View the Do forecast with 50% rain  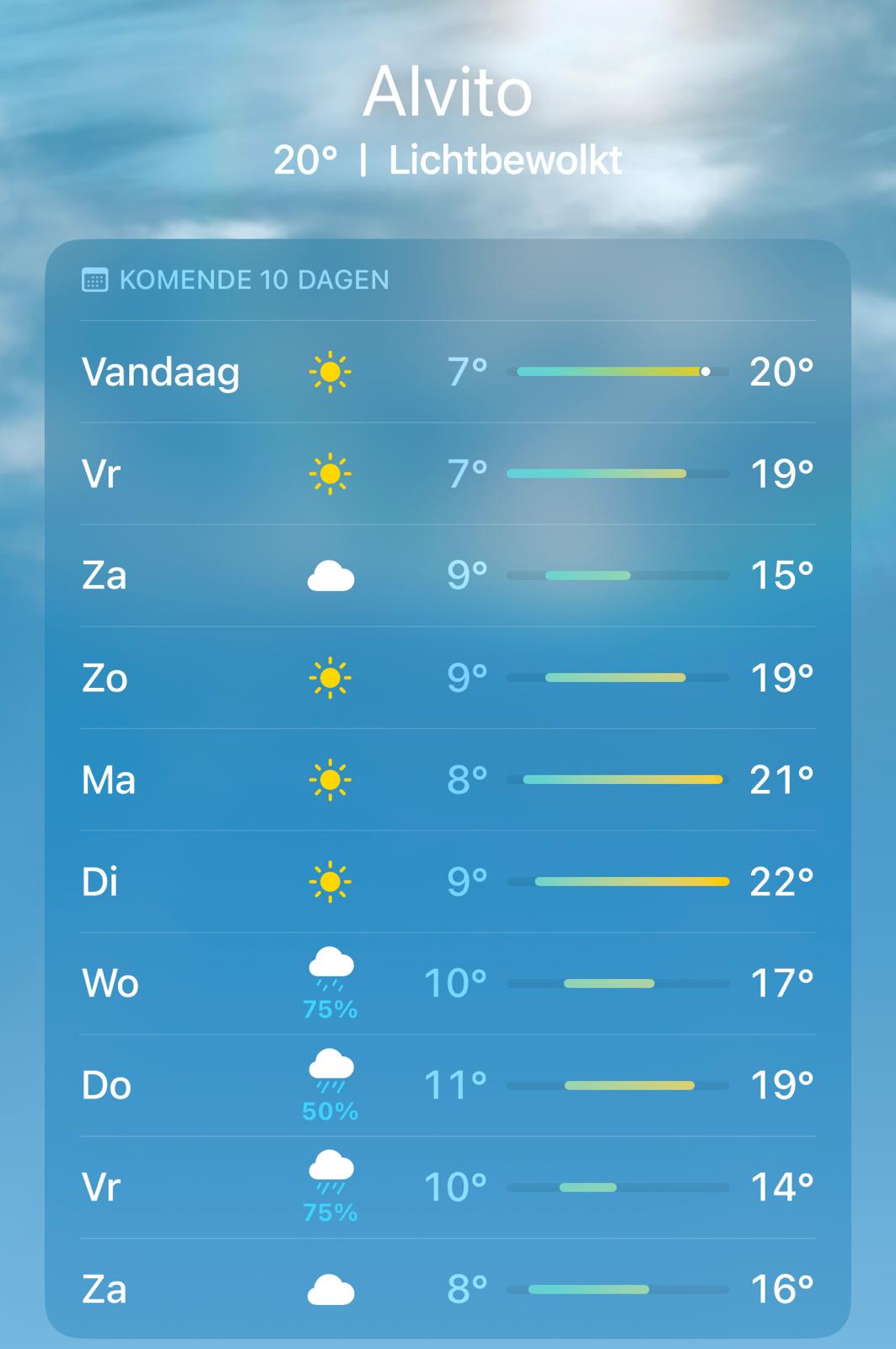(x=447, y=1085)
